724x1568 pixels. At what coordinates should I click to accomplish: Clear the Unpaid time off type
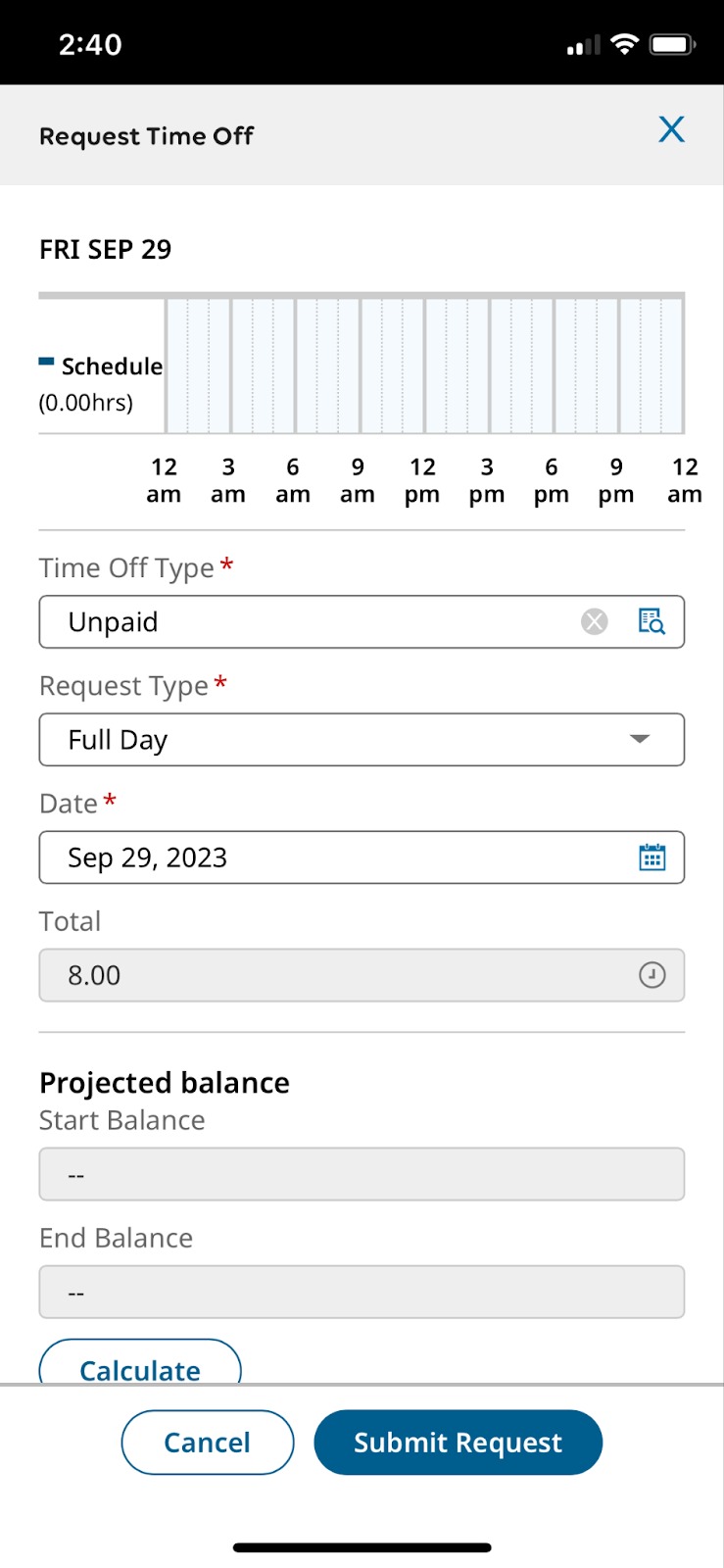595,621
